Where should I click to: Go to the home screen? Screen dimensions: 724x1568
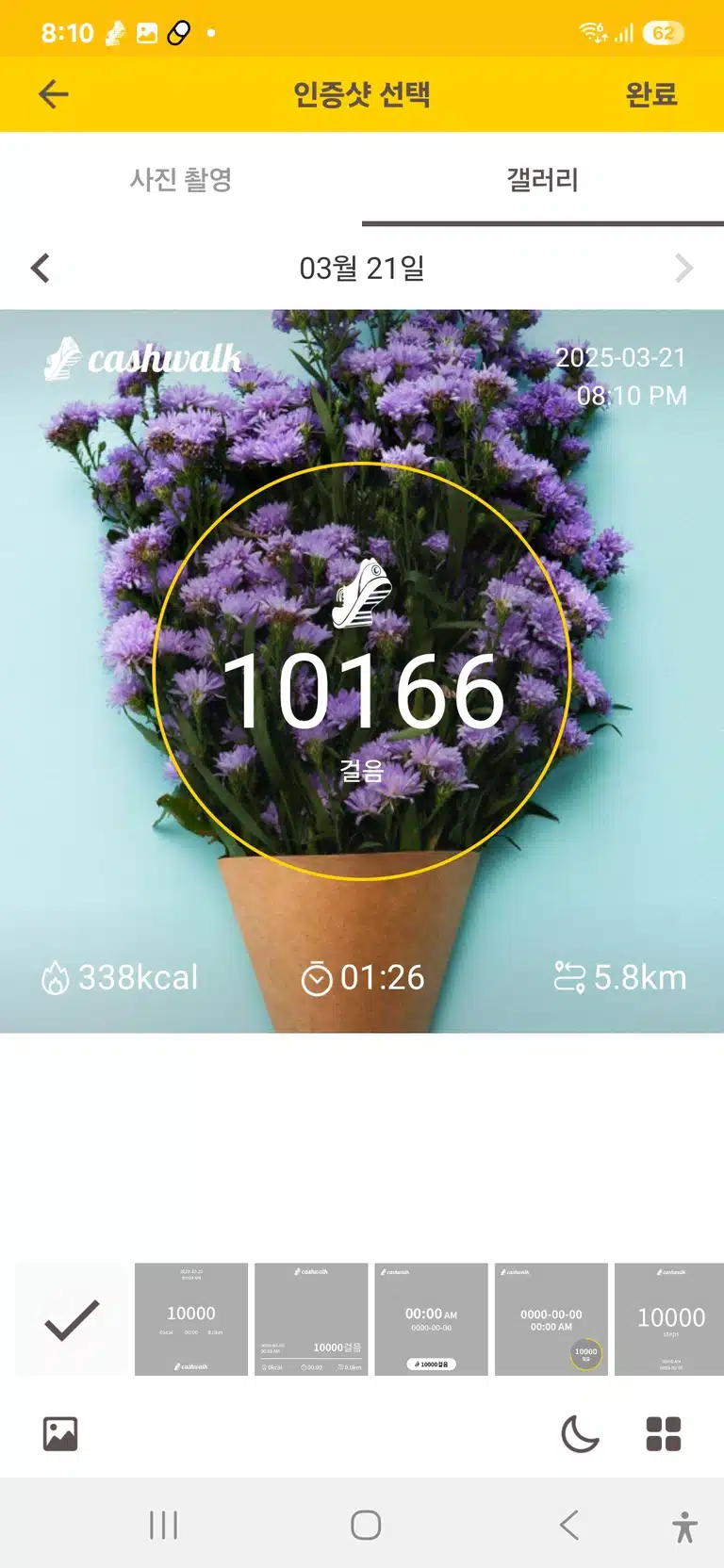(366, 1525)
